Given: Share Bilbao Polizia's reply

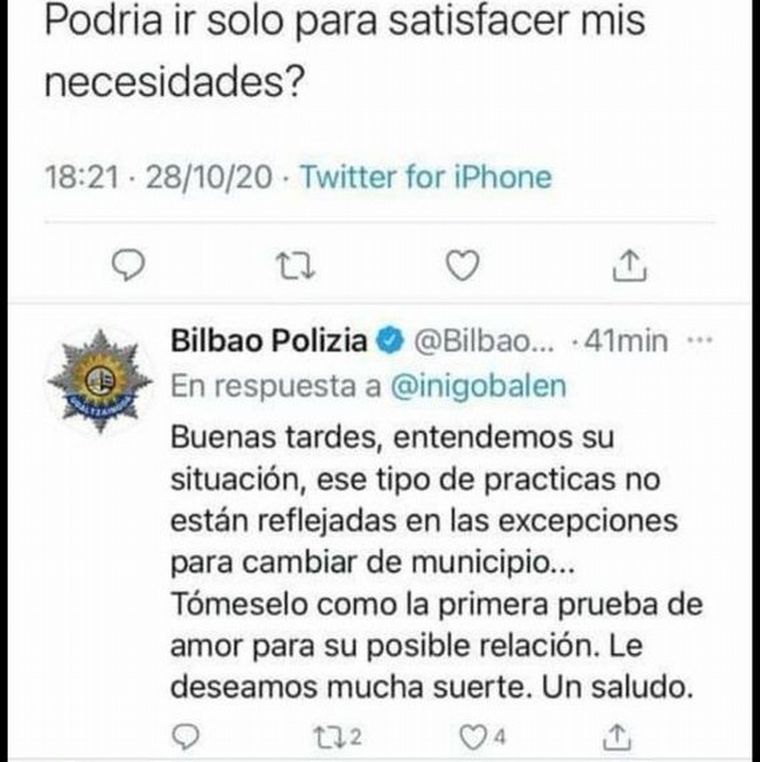Looking at the screenshot, I should (x=619, y=736).
